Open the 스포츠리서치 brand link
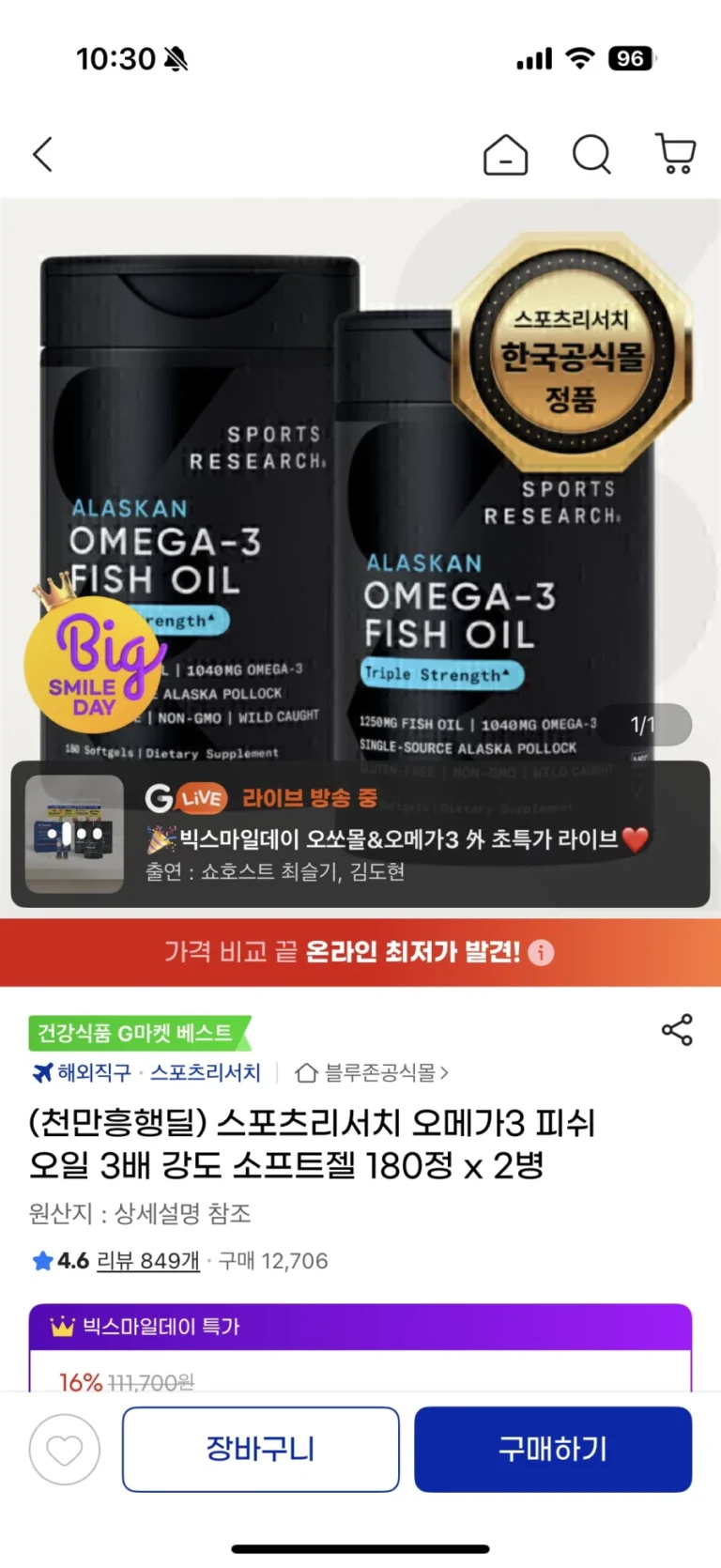 (206, 1072)
